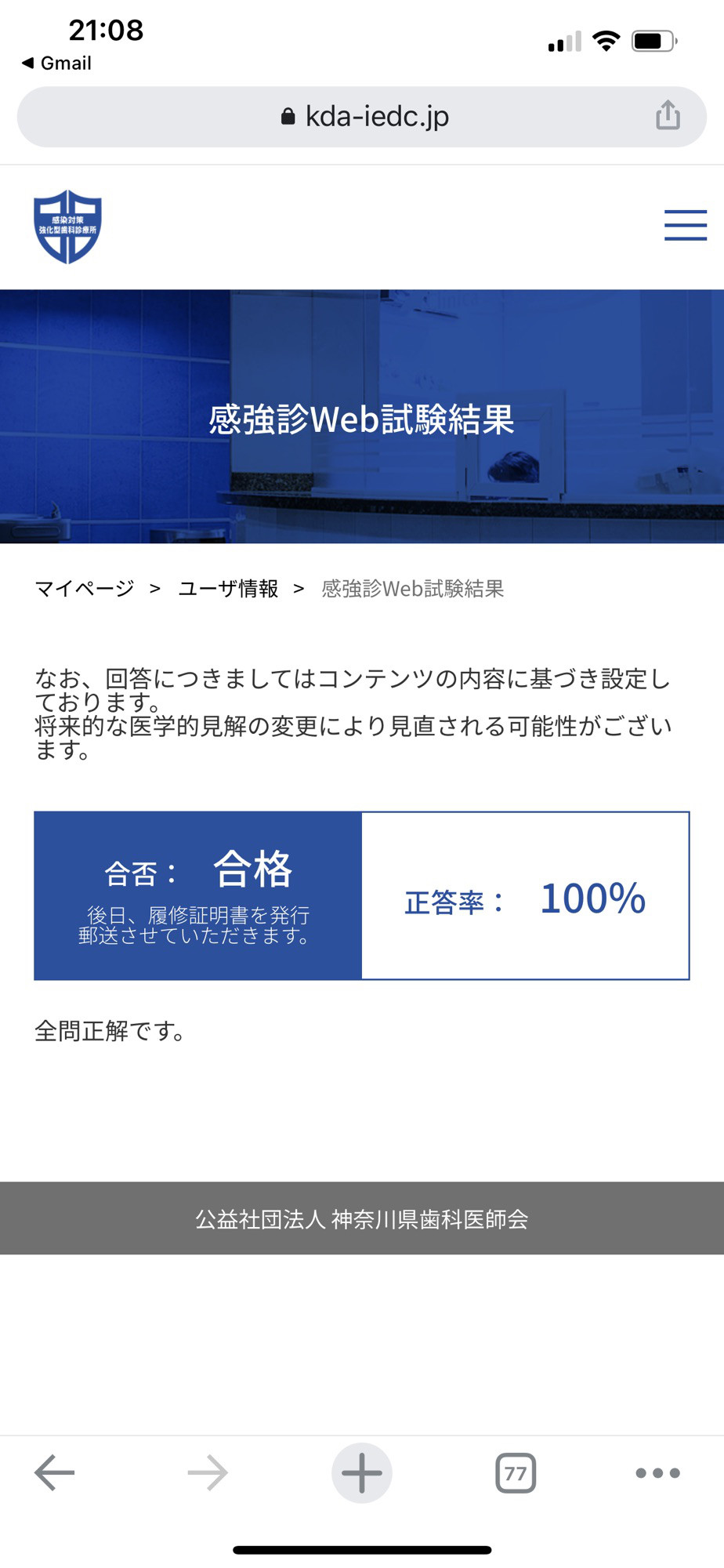Open the hamburger menu
724x1568 pixels.
[686, 225]
